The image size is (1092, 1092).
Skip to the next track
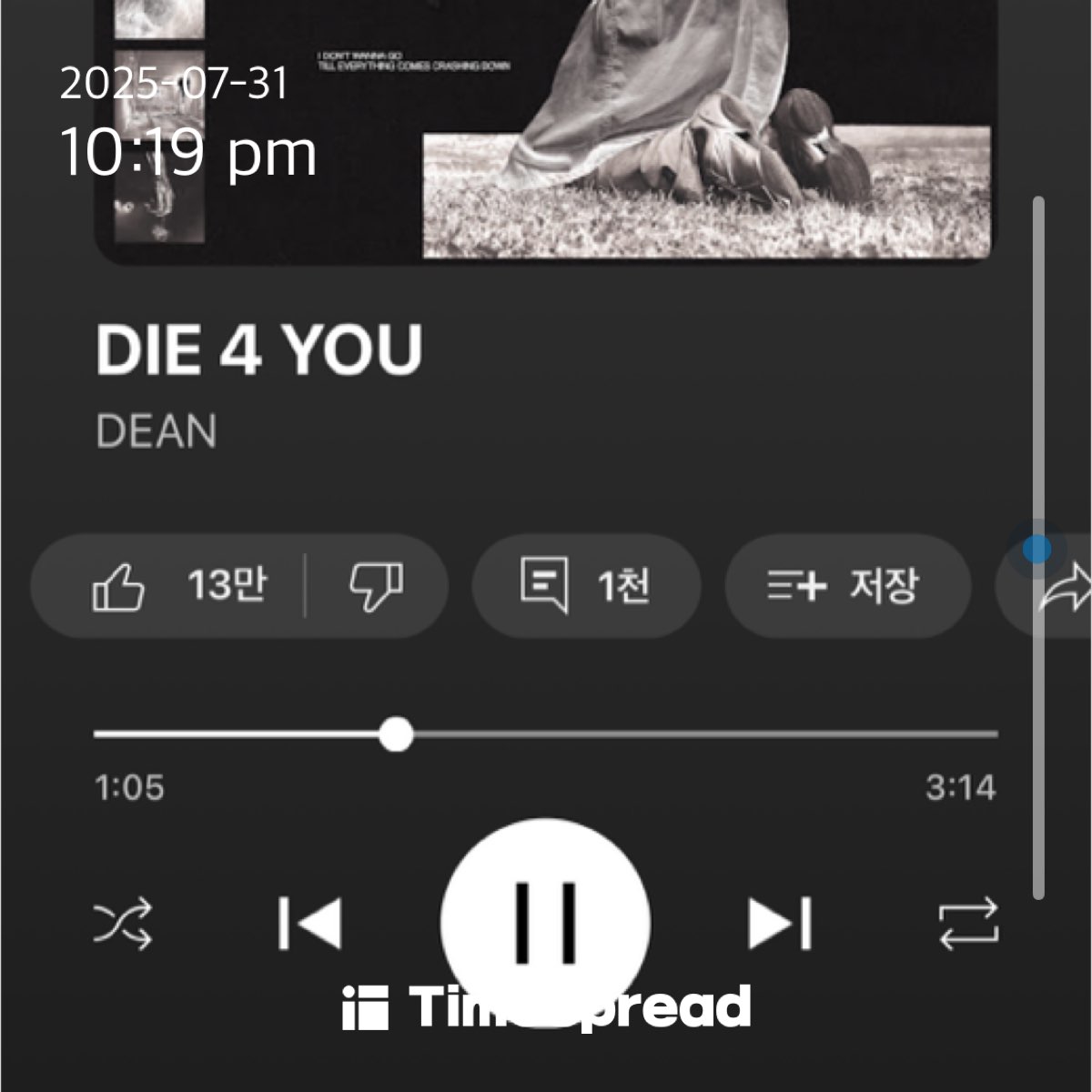pyautogui.click(x=779, y=924)
